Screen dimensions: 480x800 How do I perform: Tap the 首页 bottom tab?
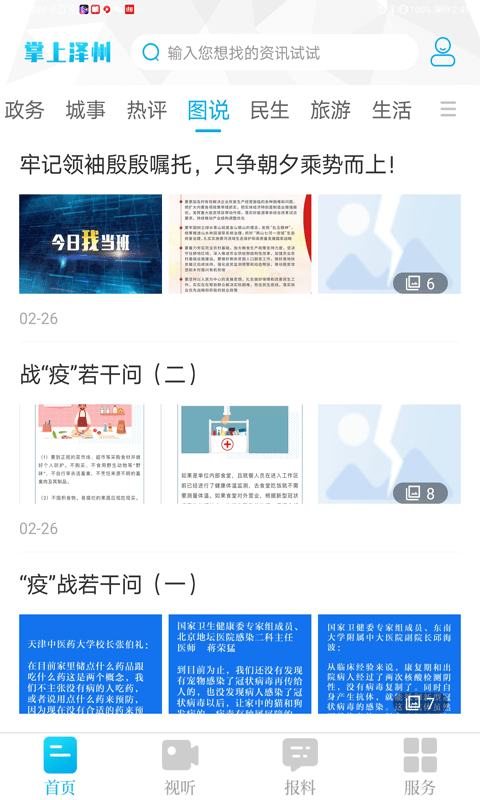click(60, 767)
